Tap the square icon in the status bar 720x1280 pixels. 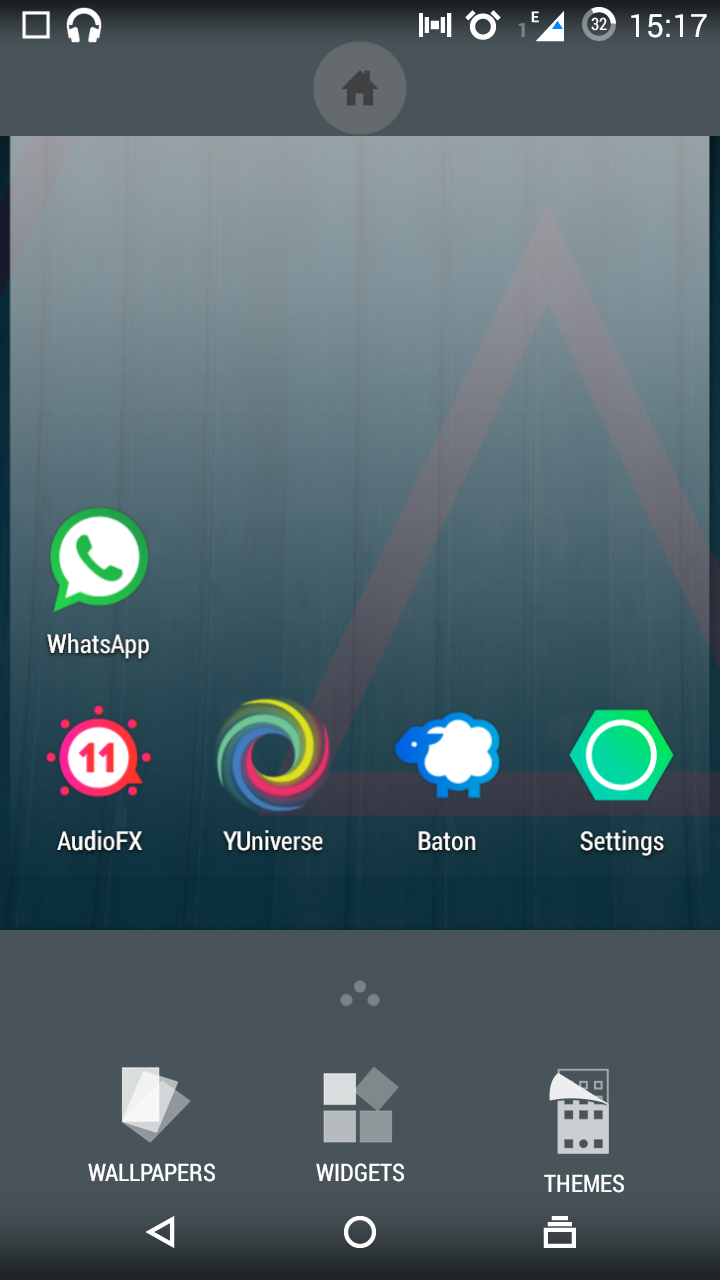click(36, 25)
